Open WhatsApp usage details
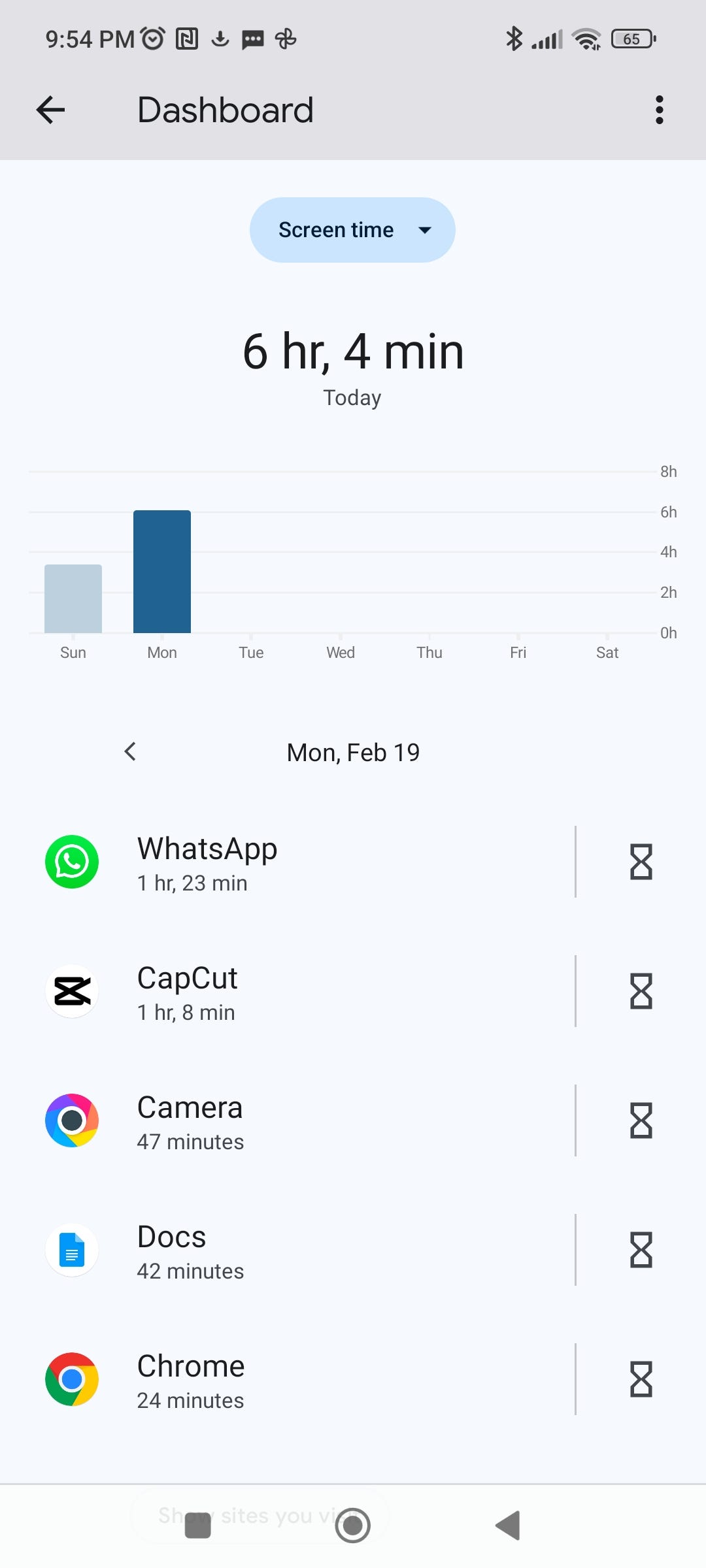706x1568 pixels. coord(288,862)
